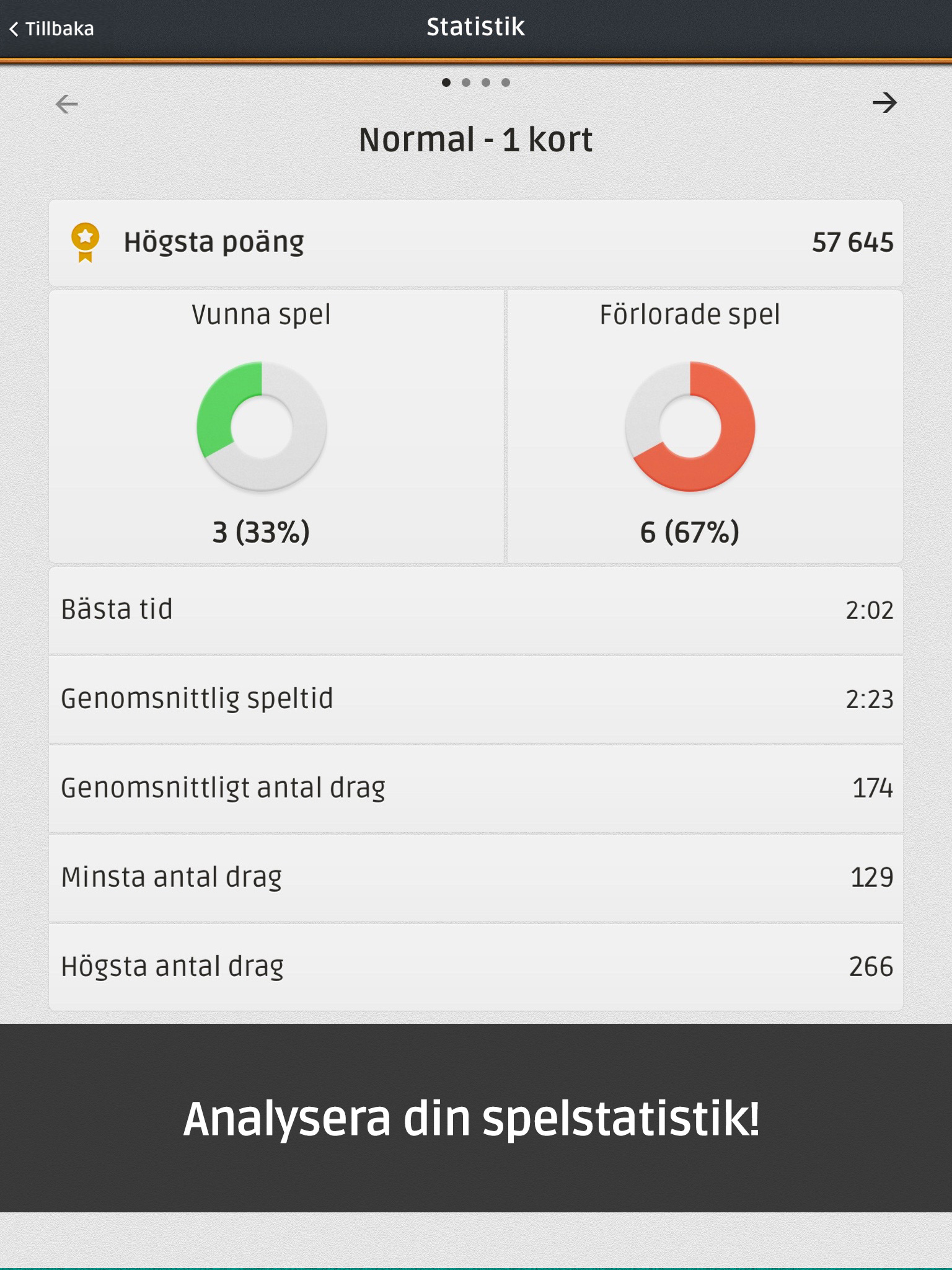The width and height of the screenshot is (952, 1270).
Task: Click the gold medal icon beside Högsta poäng
Action: (x=85, y=242)
